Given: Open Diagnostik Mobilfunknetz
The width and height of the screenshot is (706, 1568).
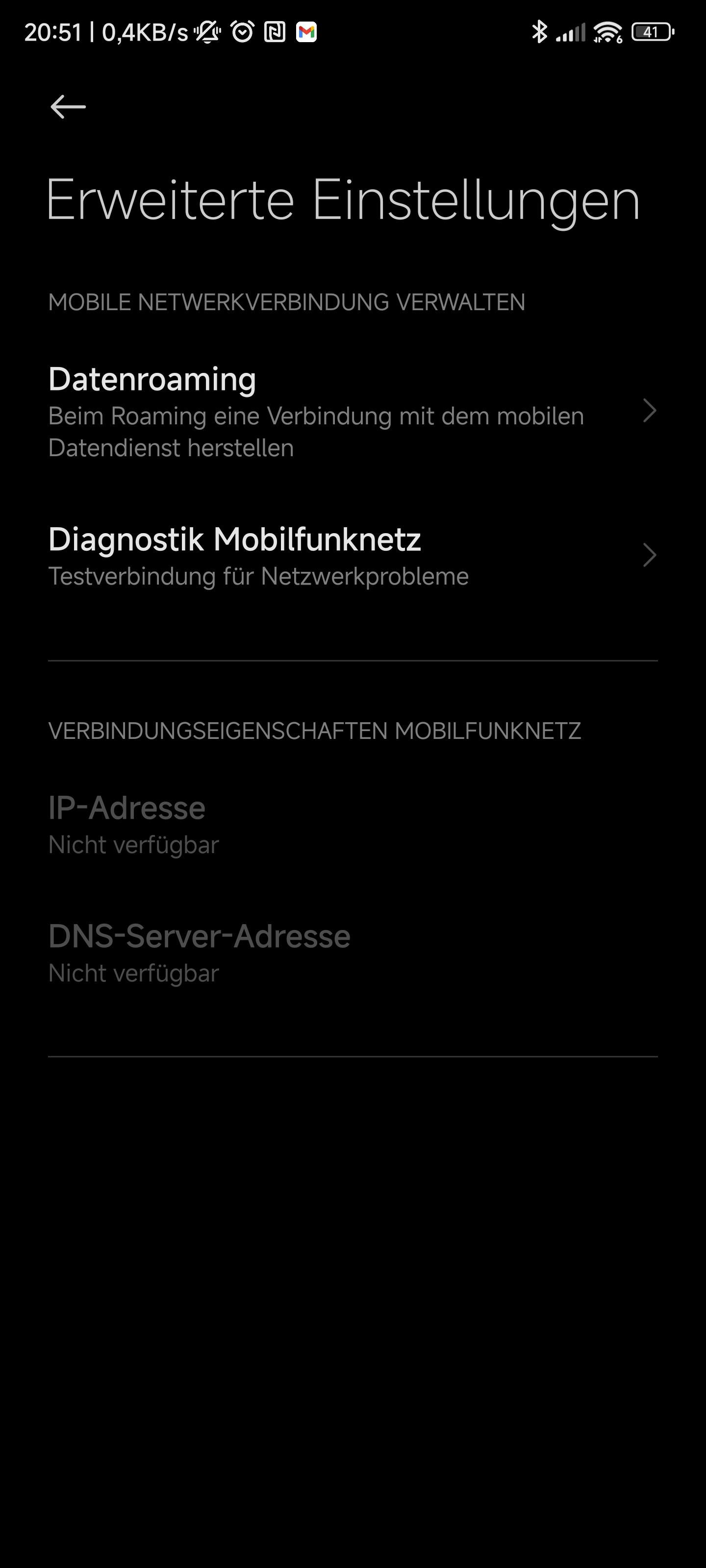Looking at the screenshot, I should click(353, 556).
